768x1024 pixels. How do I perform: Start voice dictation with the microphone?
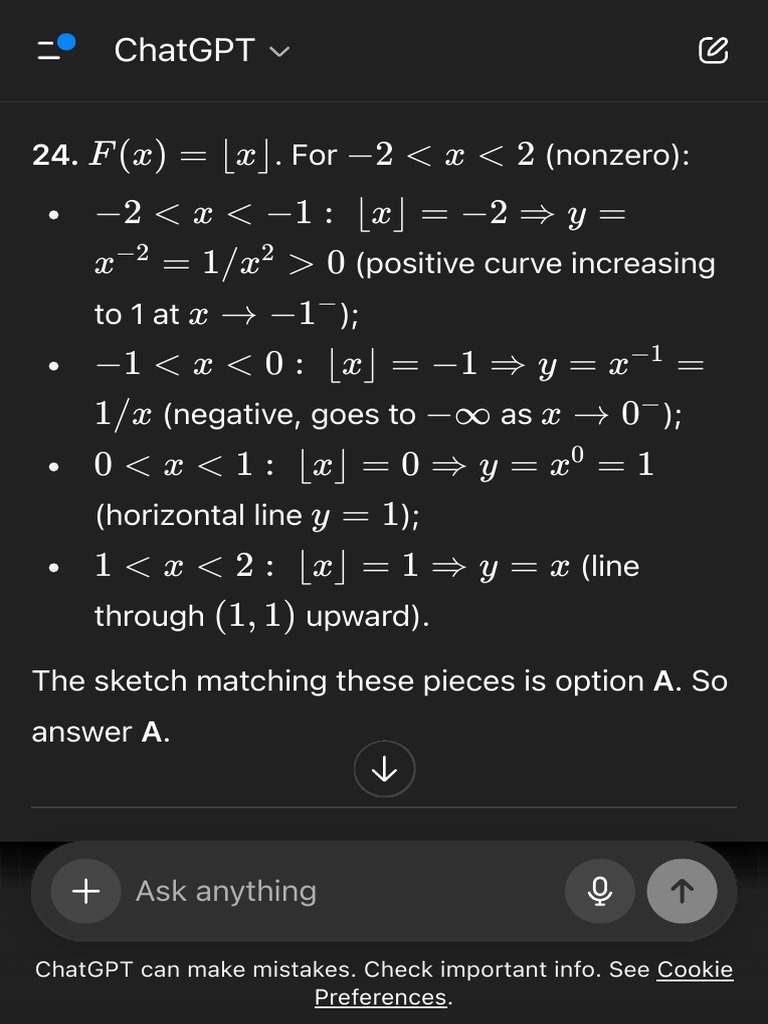[x=600, y=891]
